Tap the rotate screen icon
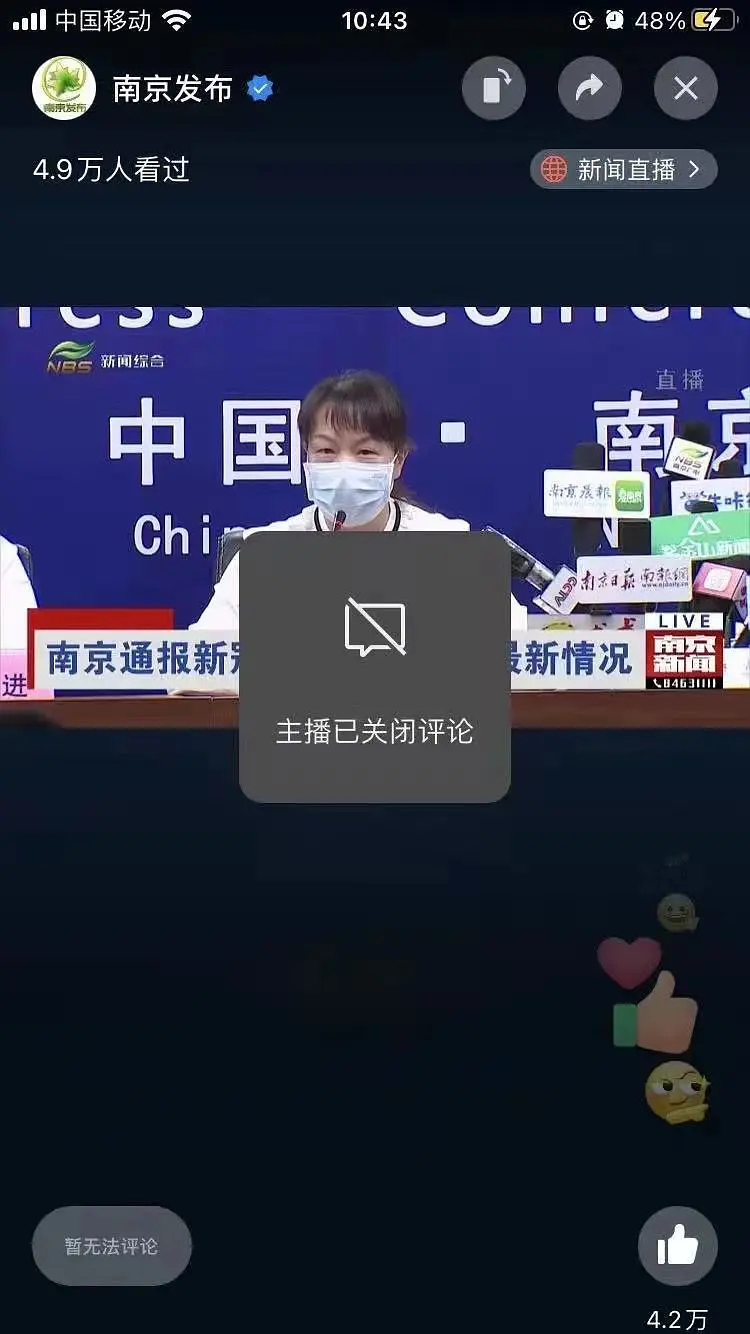The image size is (750, 1334). pyautogui.click(x=494, y=89)
